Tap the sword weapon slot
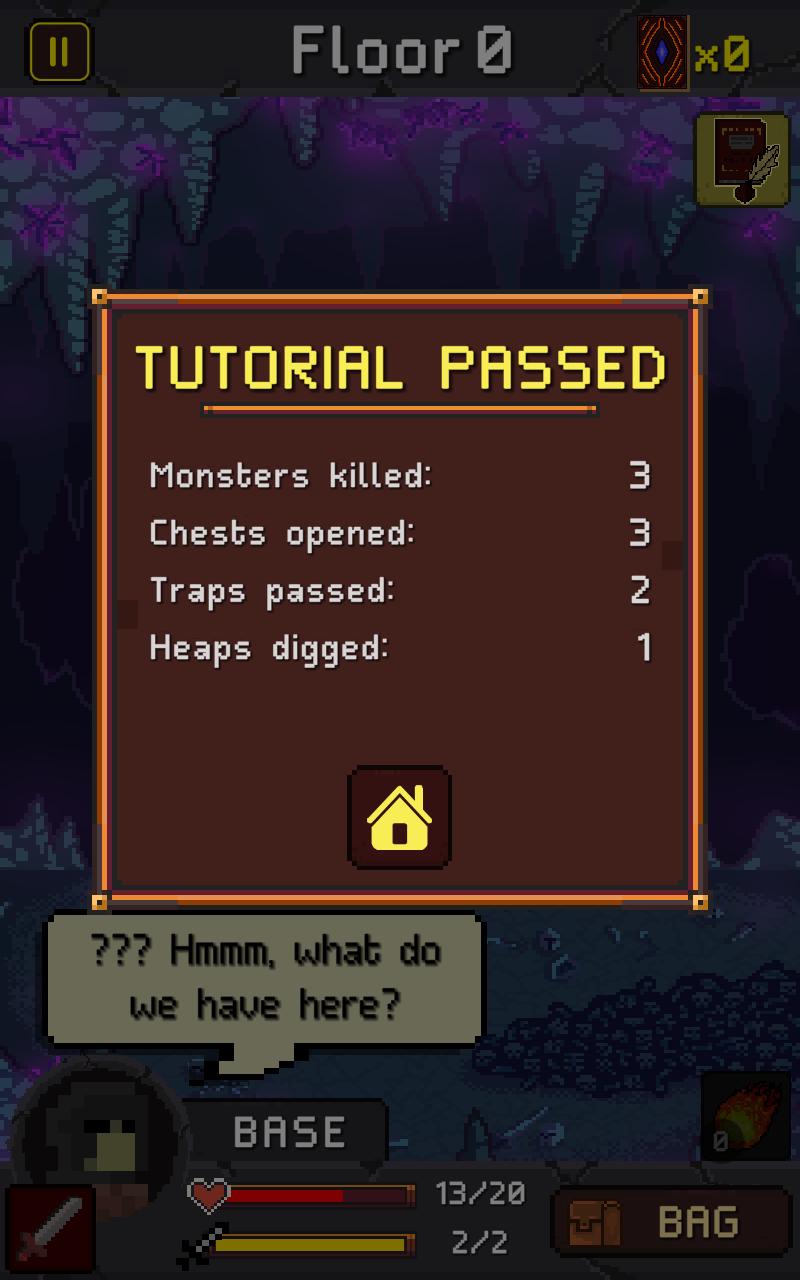Image resolution: width=800 pixels, height=1280 pixels. coord(53,1224)
